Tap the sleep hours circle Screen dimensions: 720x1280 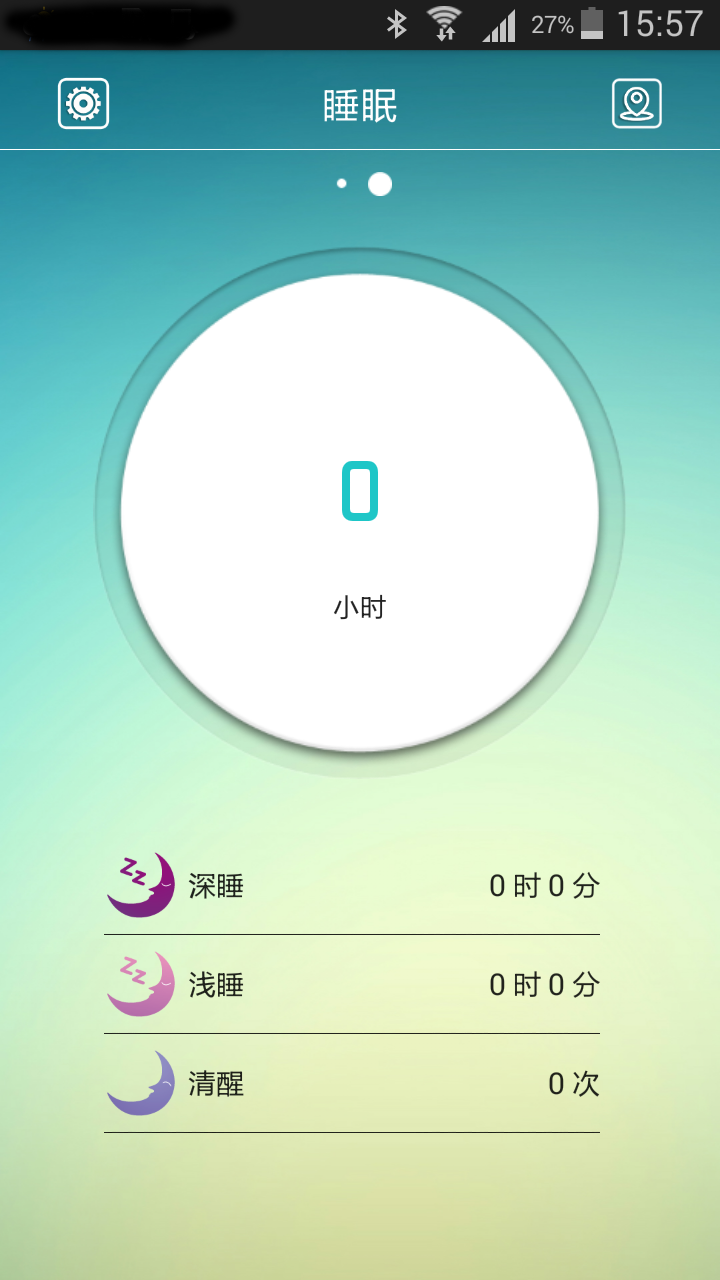[x=360, y=512]
